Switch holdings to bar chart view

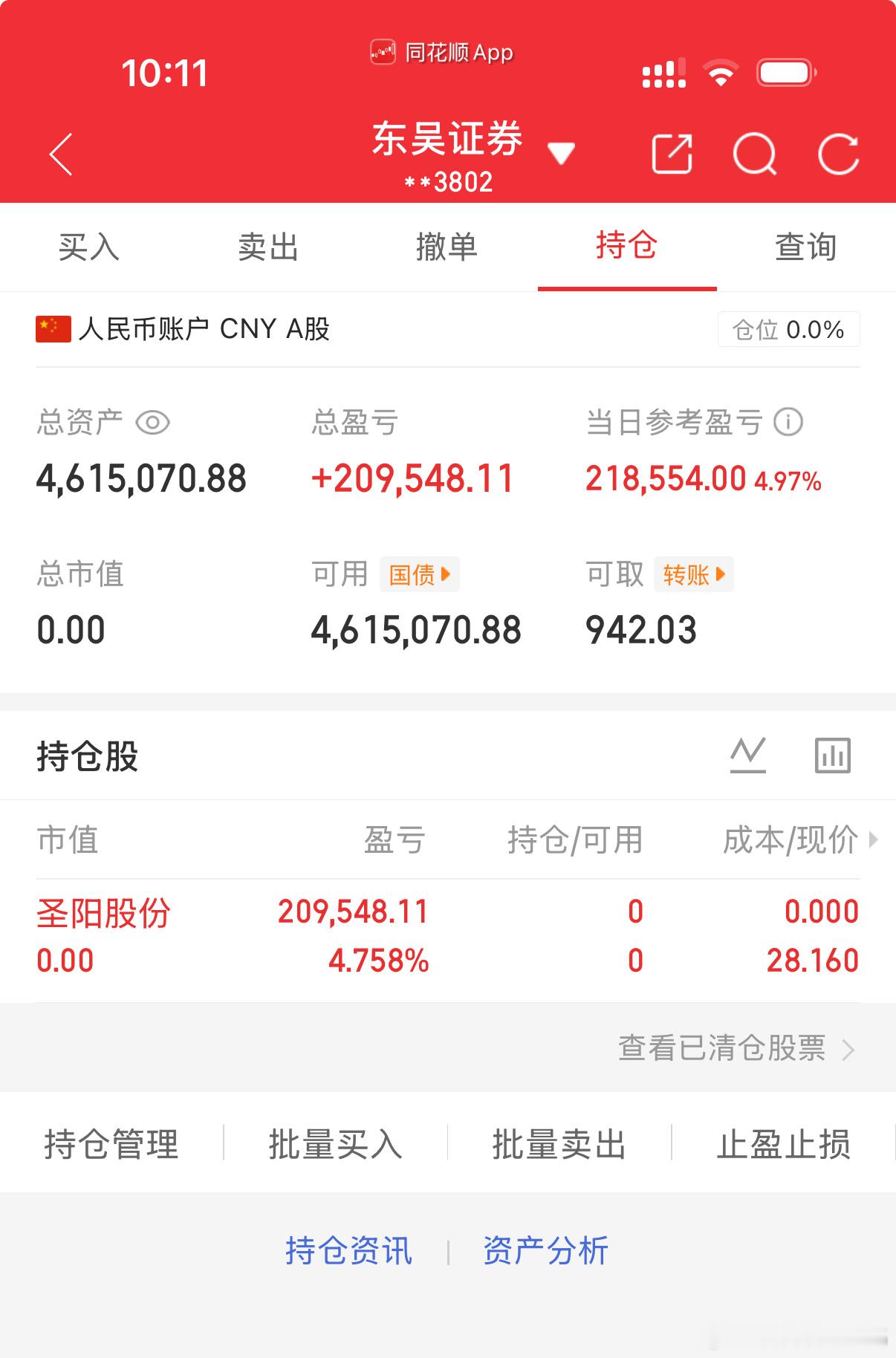831,755
